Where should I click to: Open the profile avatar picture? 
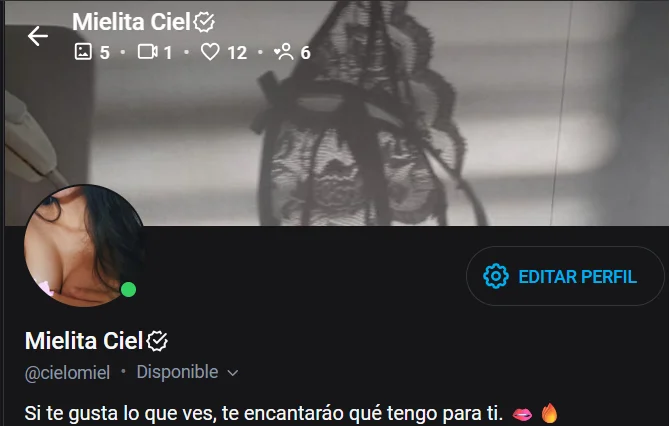(x=83, y=246)
